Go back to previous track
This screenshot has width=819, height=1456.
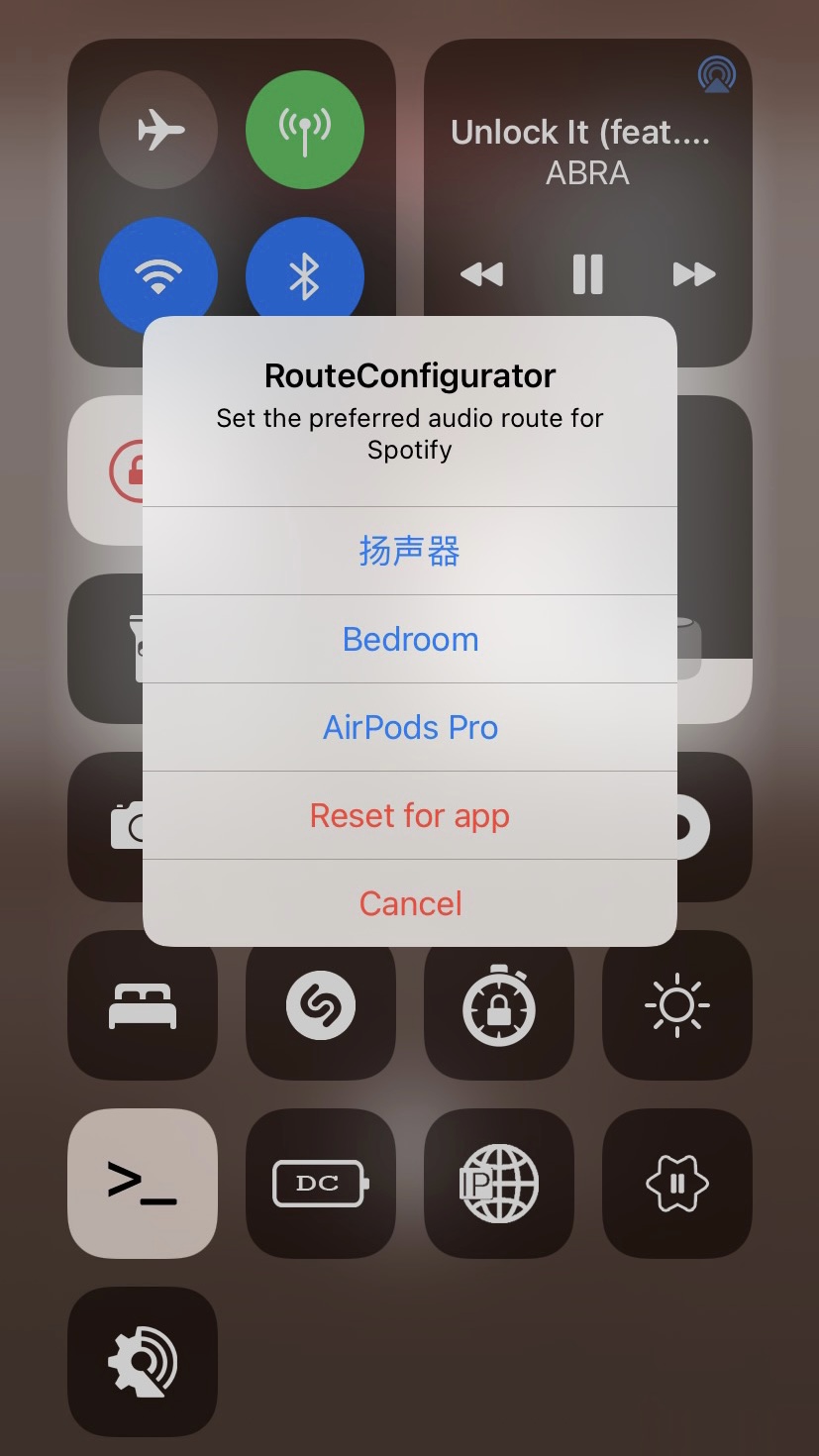pos(482,273)
